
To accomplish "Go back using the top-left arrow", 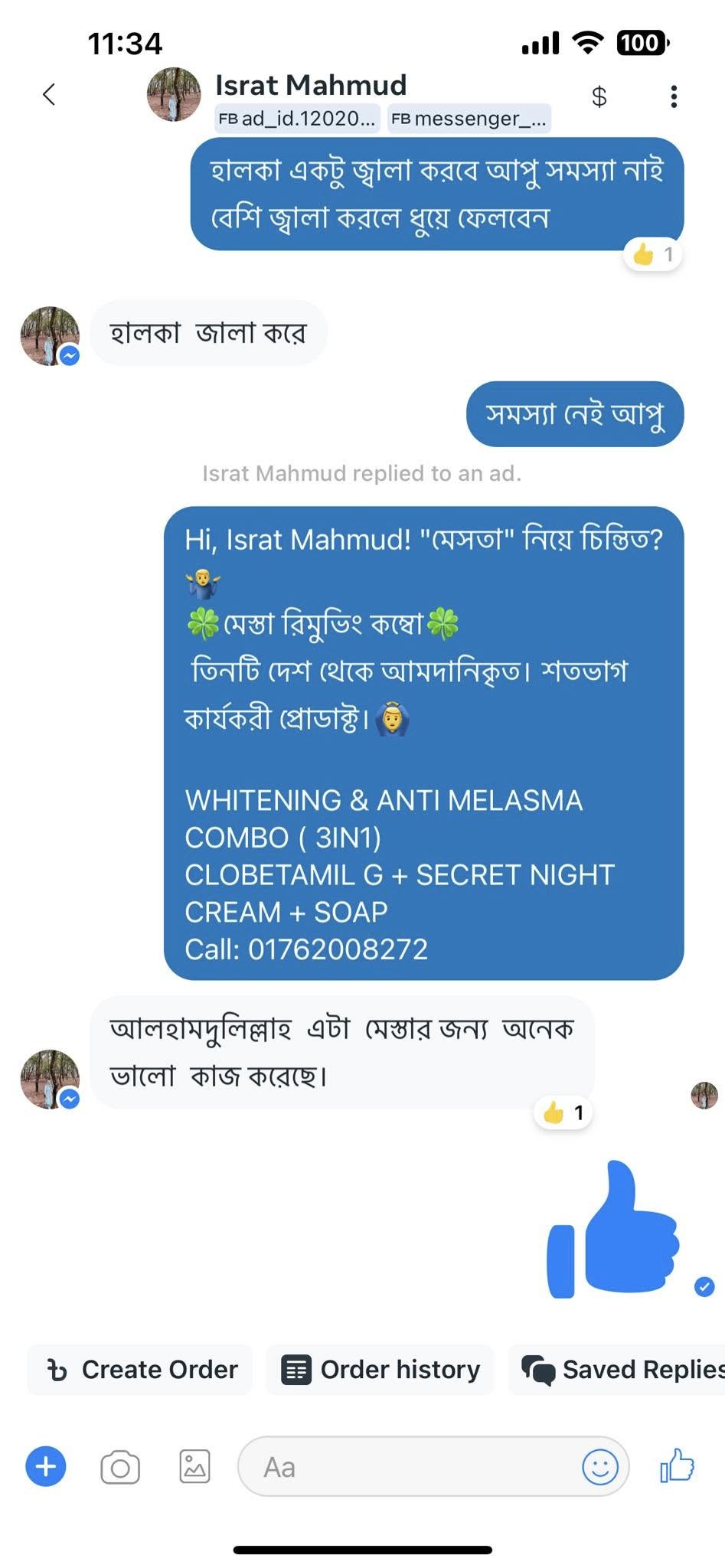I will pyautogui.click(x=49, y=95).
